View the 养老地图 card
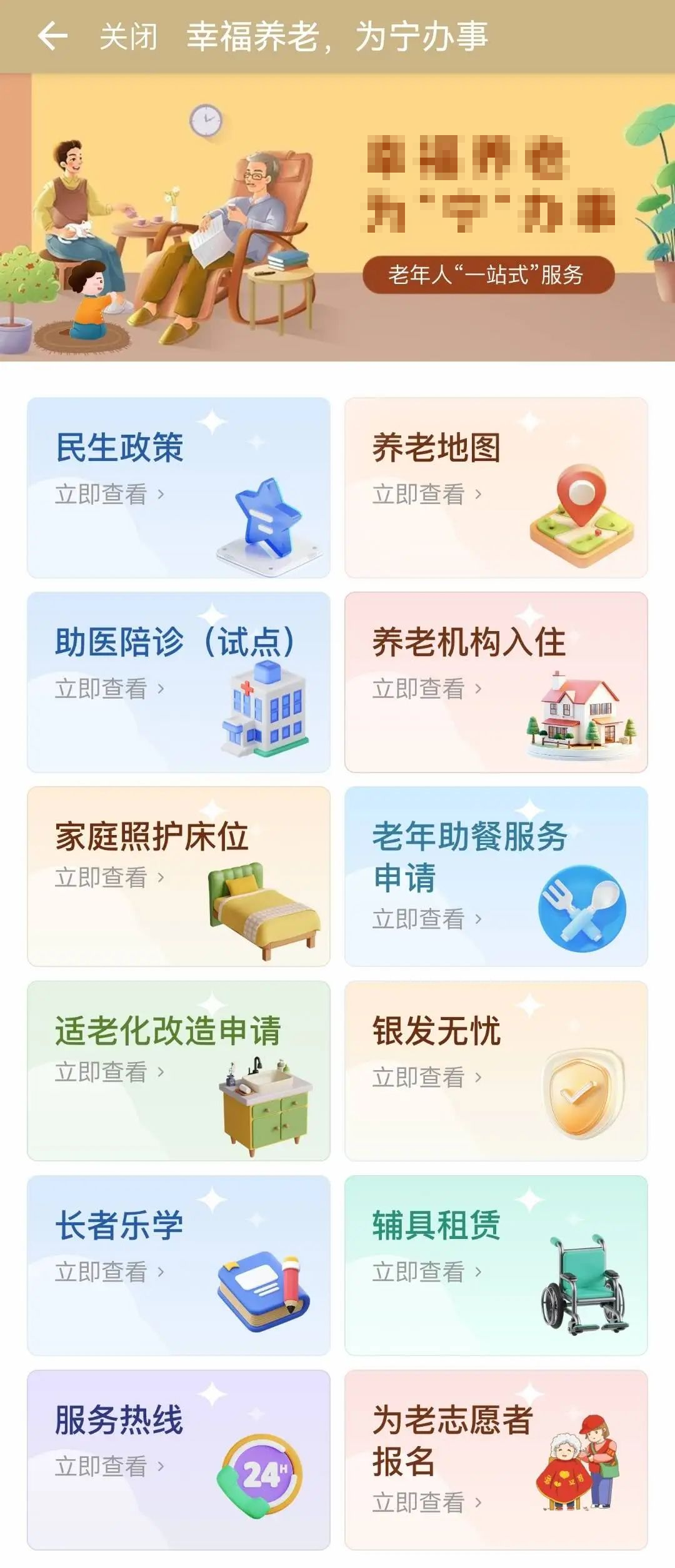 (x=496, y=487)
